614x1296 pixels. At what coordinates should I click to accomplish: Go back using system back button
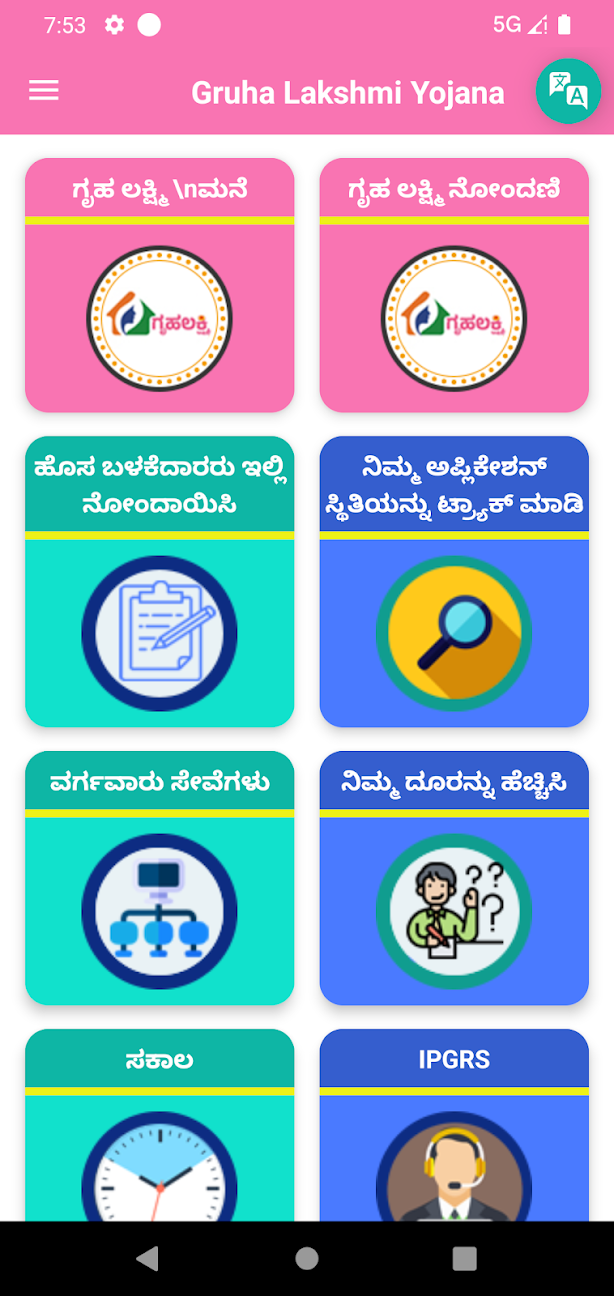[147, 1258]
